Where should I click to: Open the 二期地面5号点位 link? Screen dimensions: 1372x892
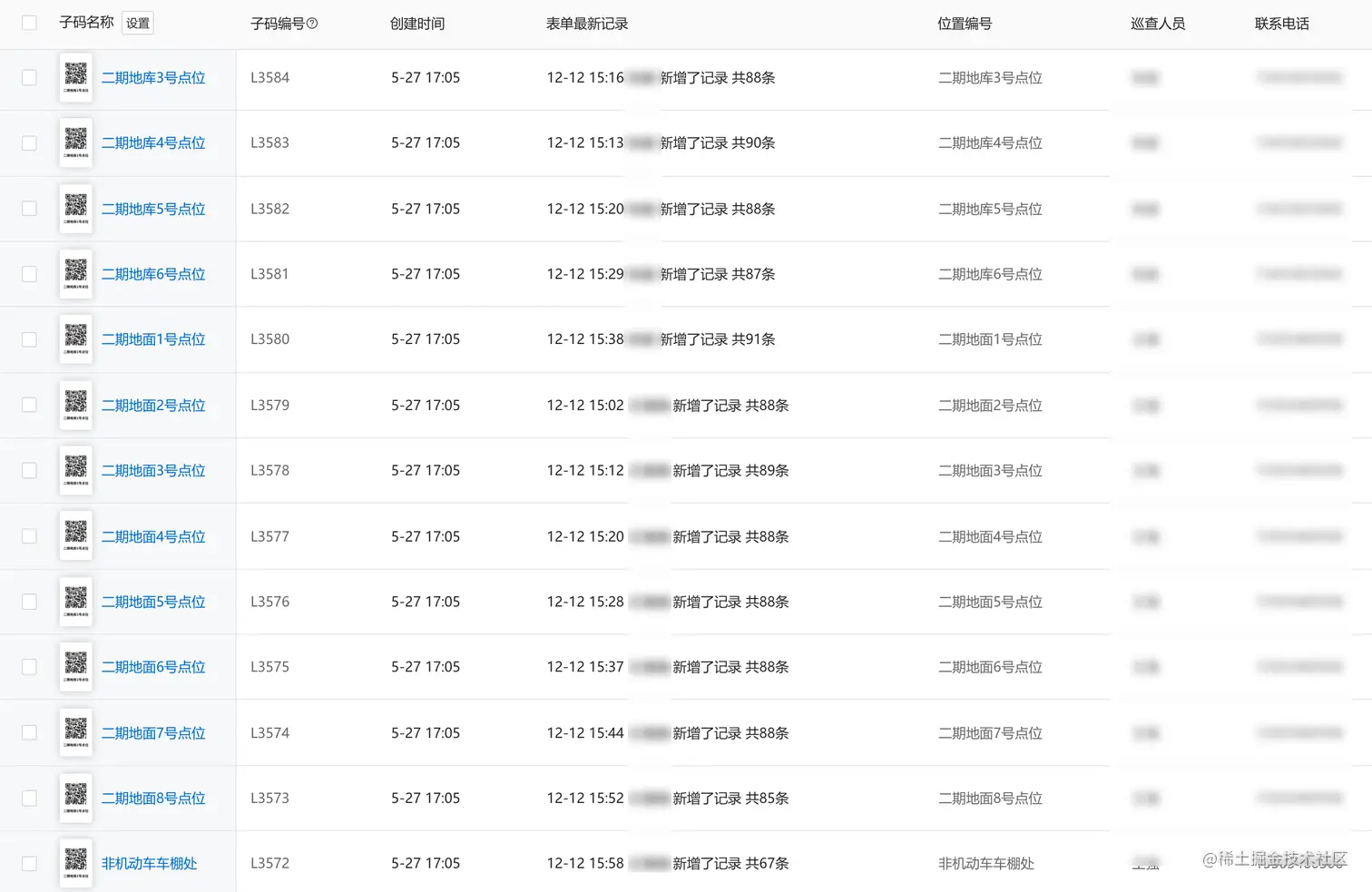click(x=153, y=602)
